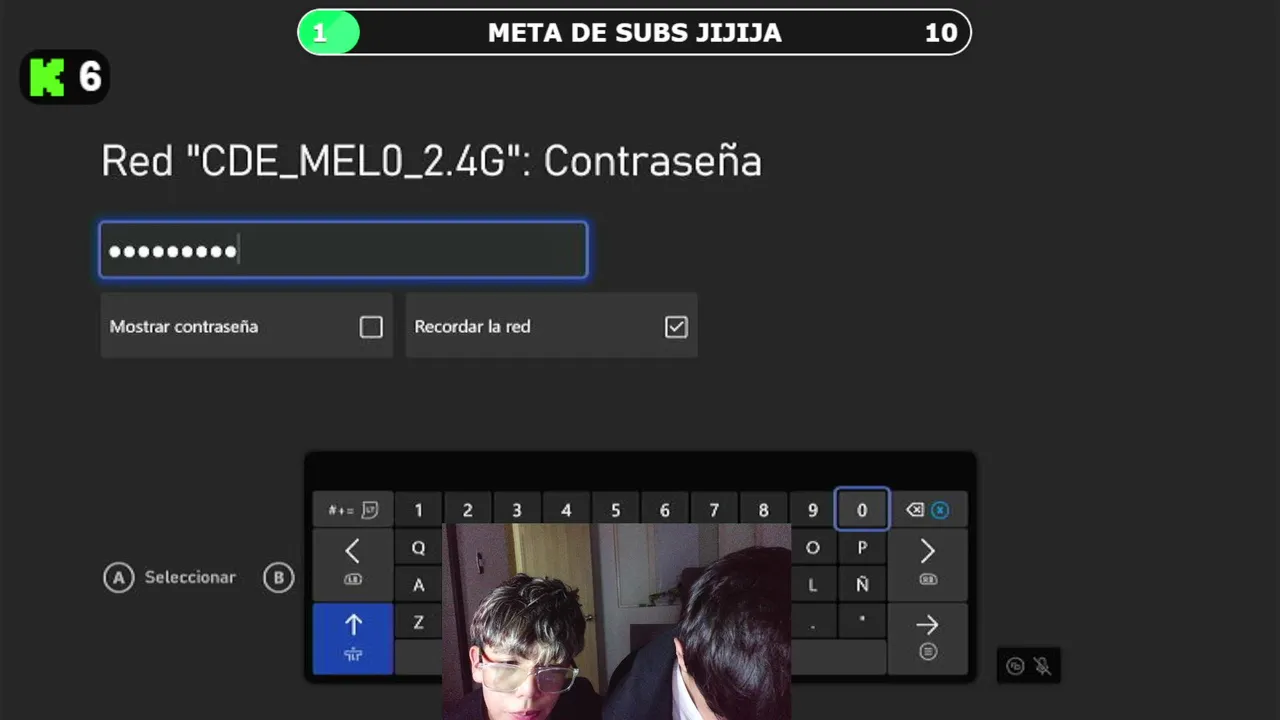Uncheck the Recordar la red option
Viewport: 1280px width, 720px height.
pyautogui.click(x=676, y=327)
